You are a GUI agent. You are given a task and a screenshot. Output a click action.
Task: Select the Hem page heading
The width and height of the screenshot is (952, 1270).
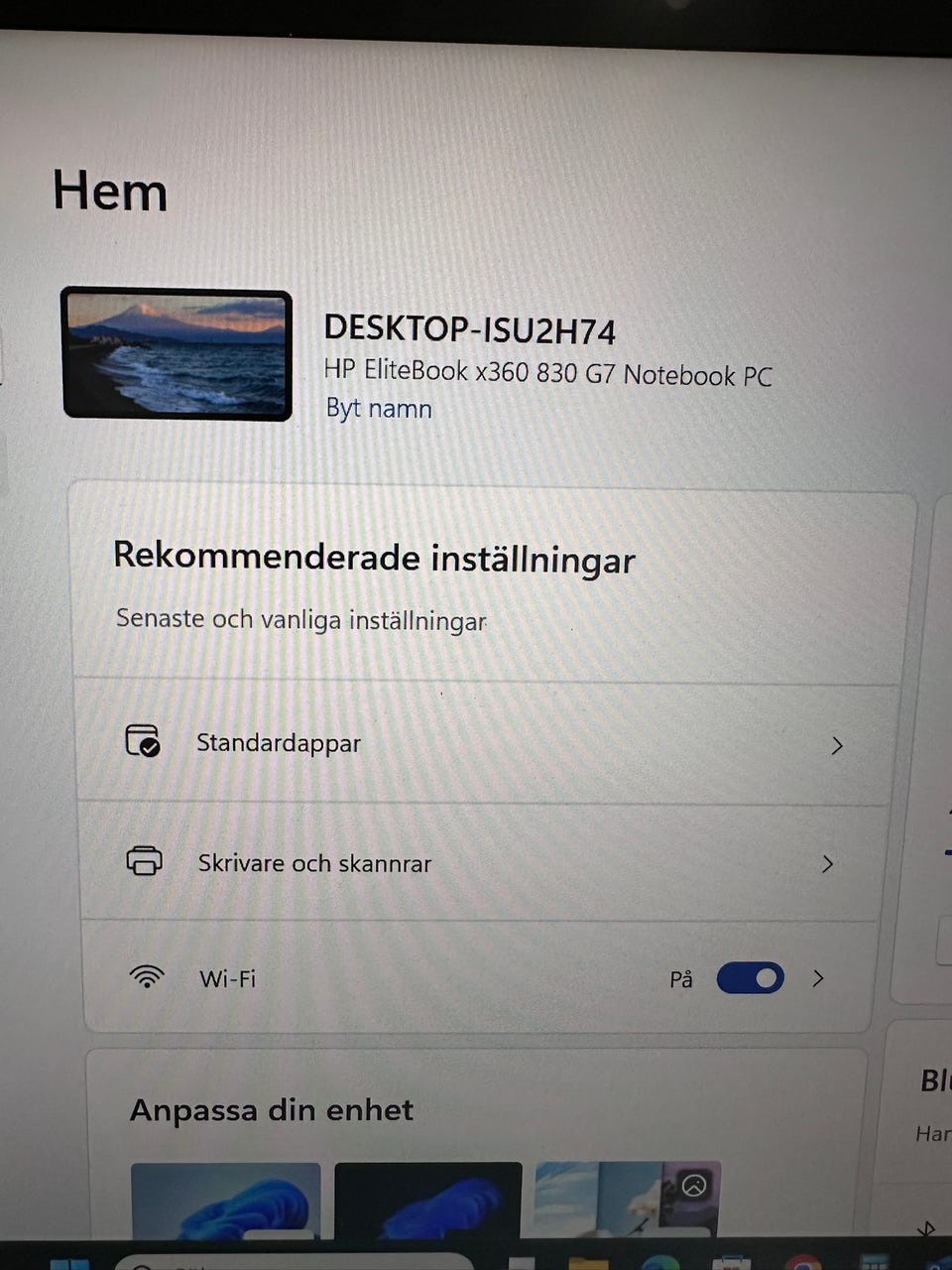click(x=109, y=190)
